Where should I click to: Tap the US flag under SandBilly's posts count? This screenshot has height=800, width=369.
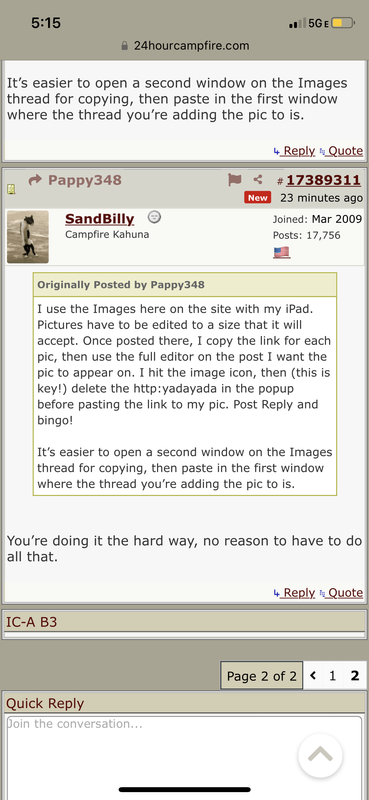pos(281,252)
